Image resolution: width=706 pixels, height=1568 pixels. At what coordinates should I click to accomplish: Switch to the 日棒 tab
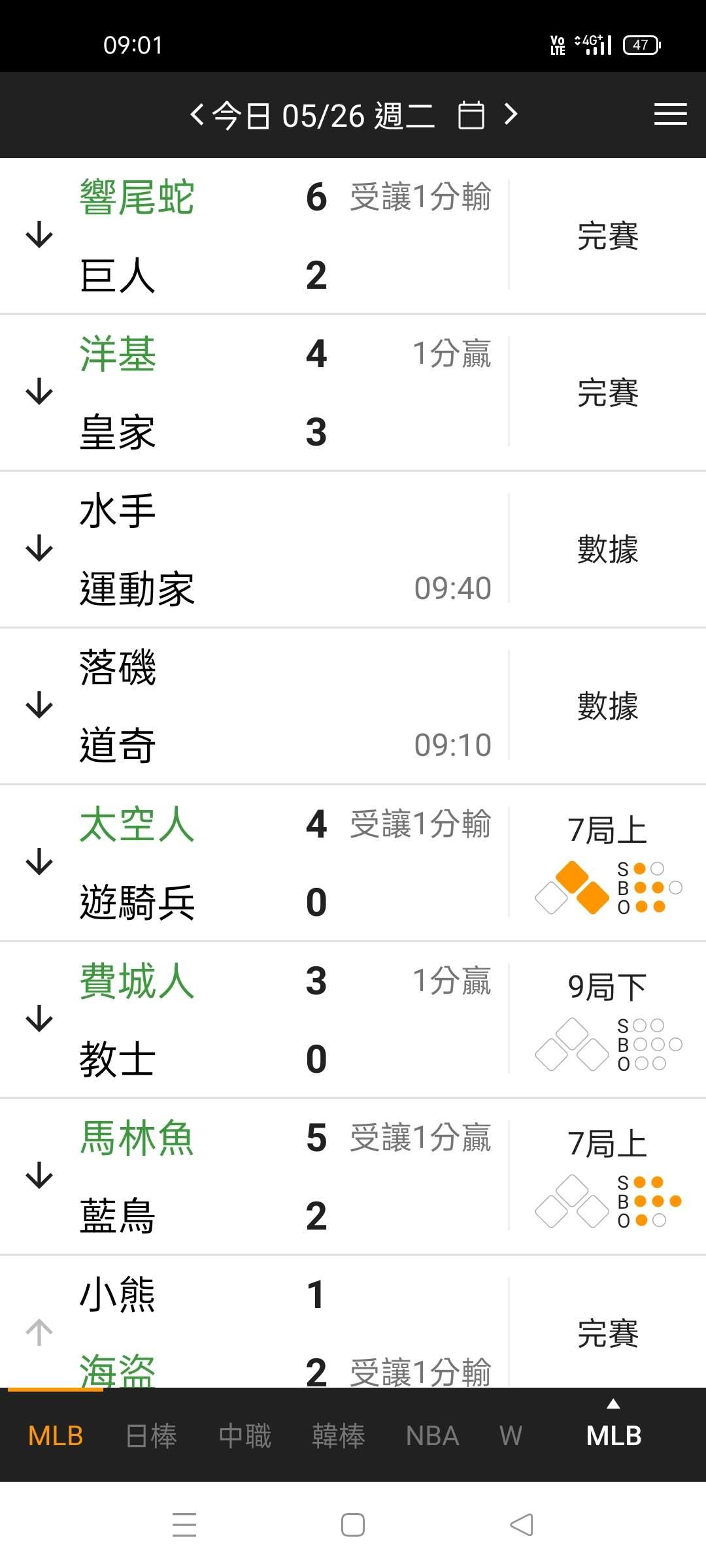tap(151, 1436)
